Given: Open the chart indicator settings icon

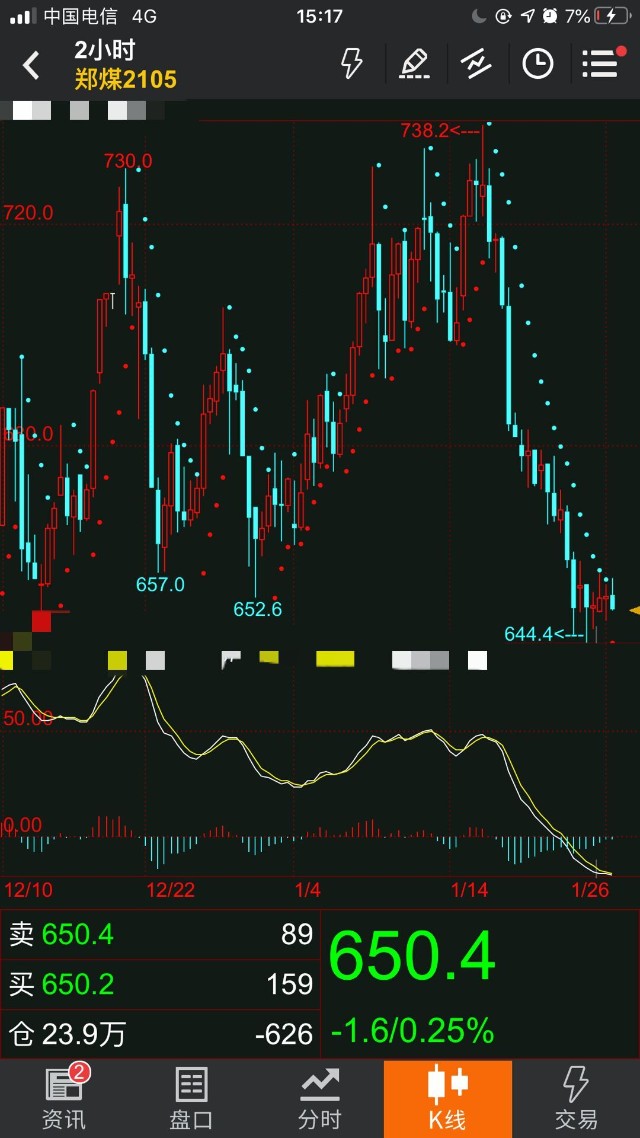Looking at the screenshot, I should click(x=476, y=64).
